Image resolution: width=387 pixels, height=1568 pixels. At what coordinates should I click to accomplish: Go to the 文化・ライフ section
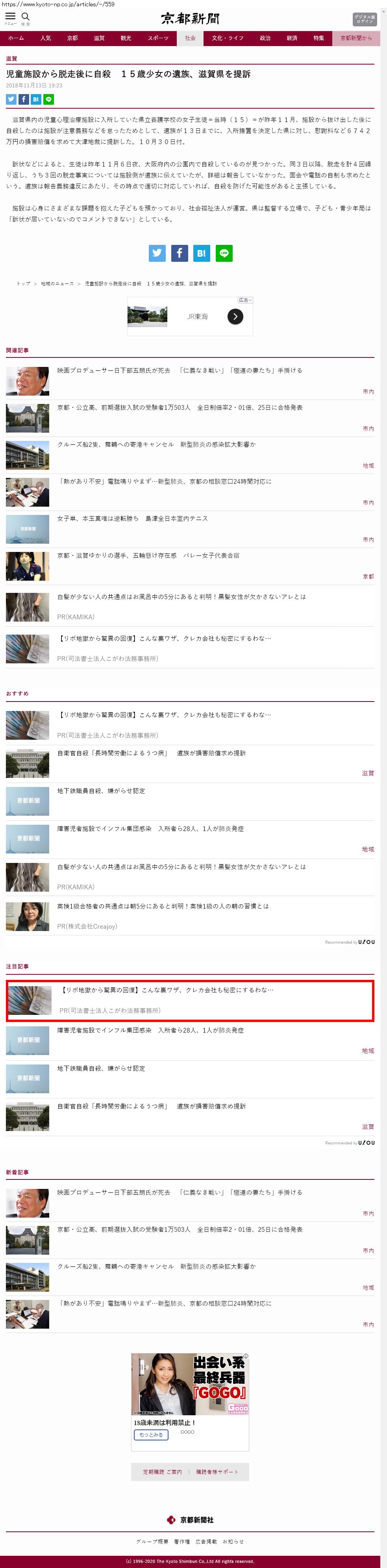point(228,38)
